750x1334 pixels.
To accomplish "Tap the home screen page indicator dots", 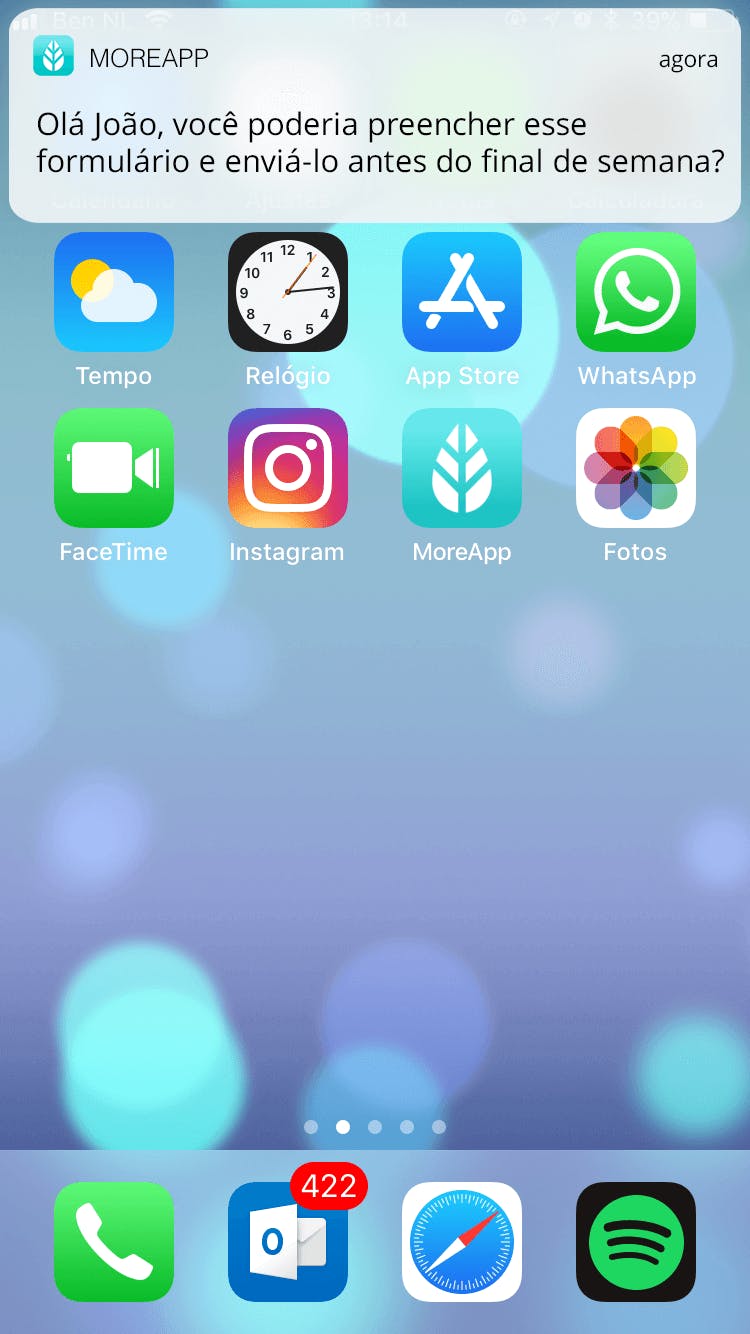I will click(x=375, y=1127).
